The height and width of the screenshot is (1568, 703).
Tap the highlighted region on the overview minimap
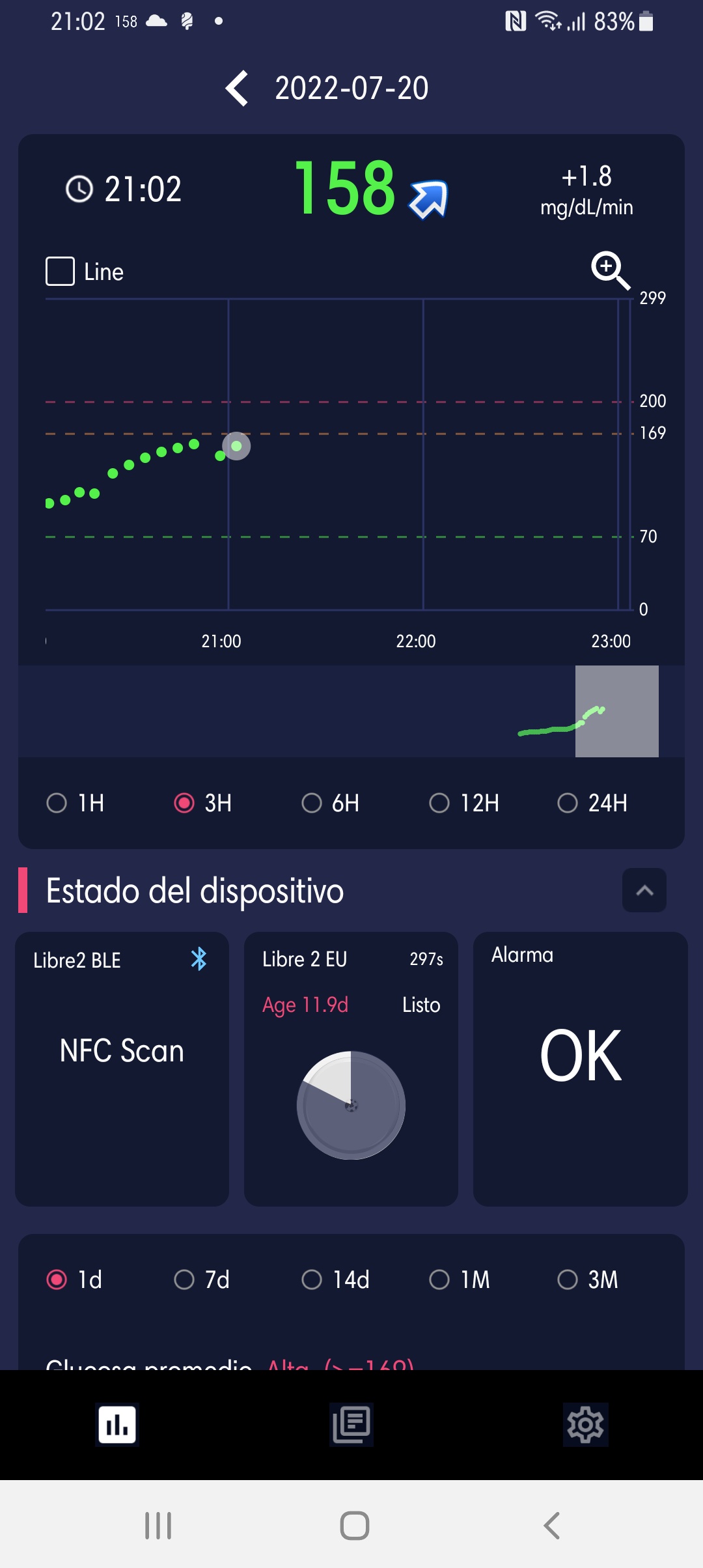(x=617, y=710)
